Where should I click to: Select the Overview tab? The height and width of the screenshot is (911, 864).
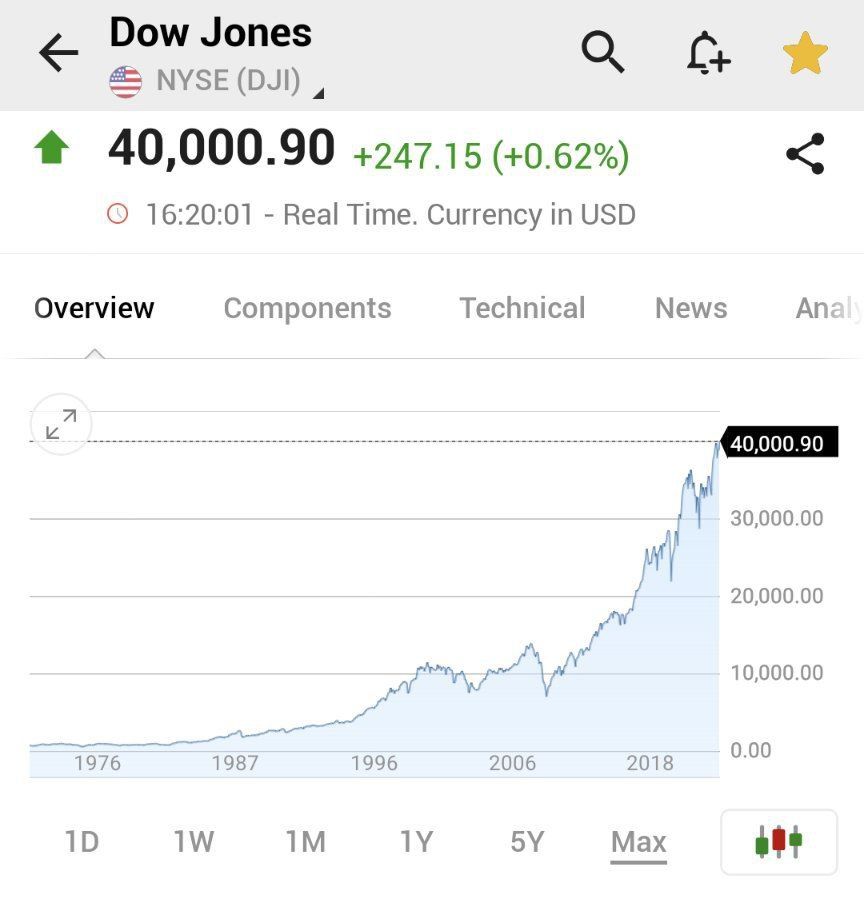tap(94, 308)
